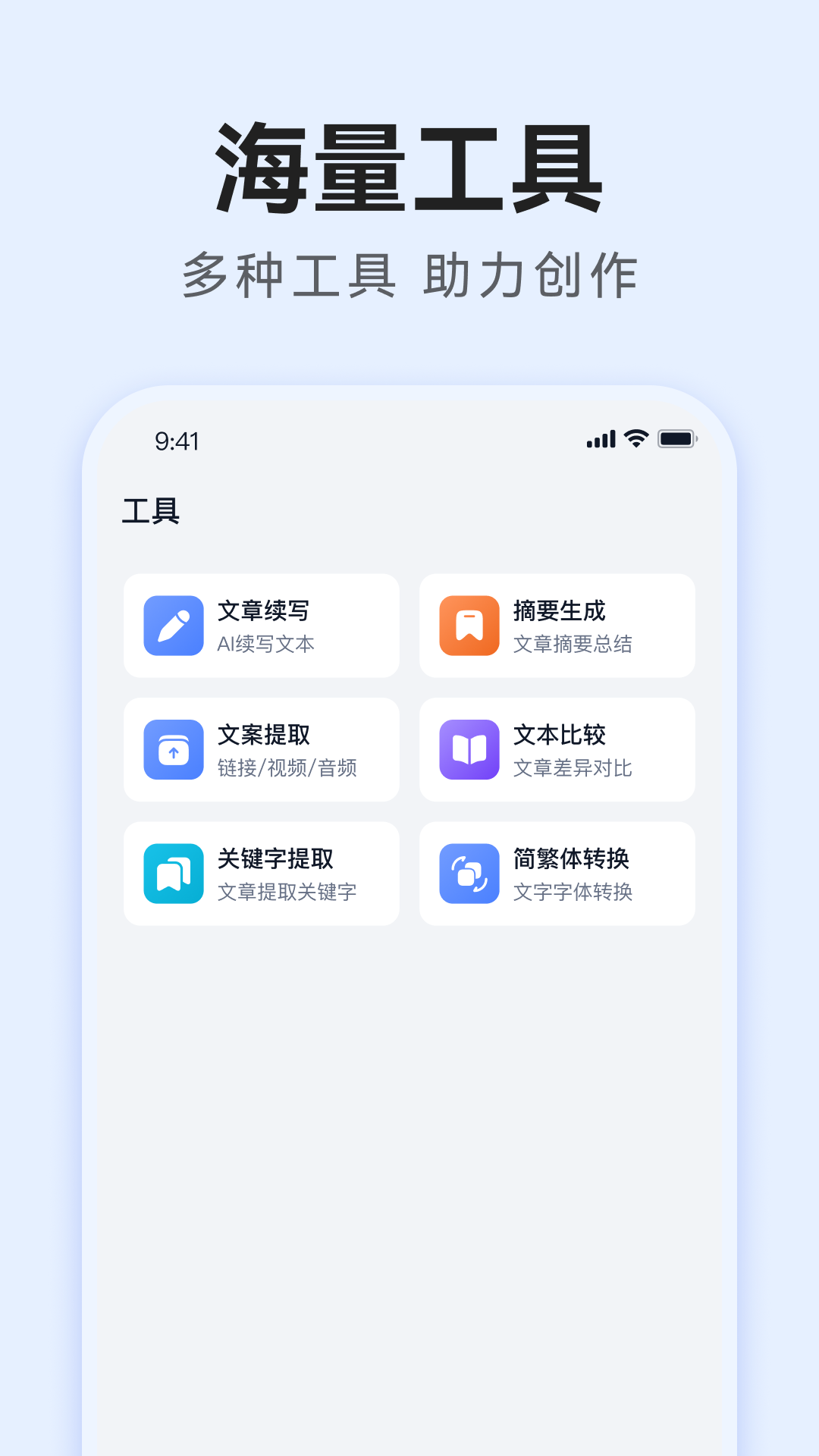This screenshot has width=819, height=1456.
Task: Tap the conversion arrows icon for 简繁体转换
Action: click(469, 874)
